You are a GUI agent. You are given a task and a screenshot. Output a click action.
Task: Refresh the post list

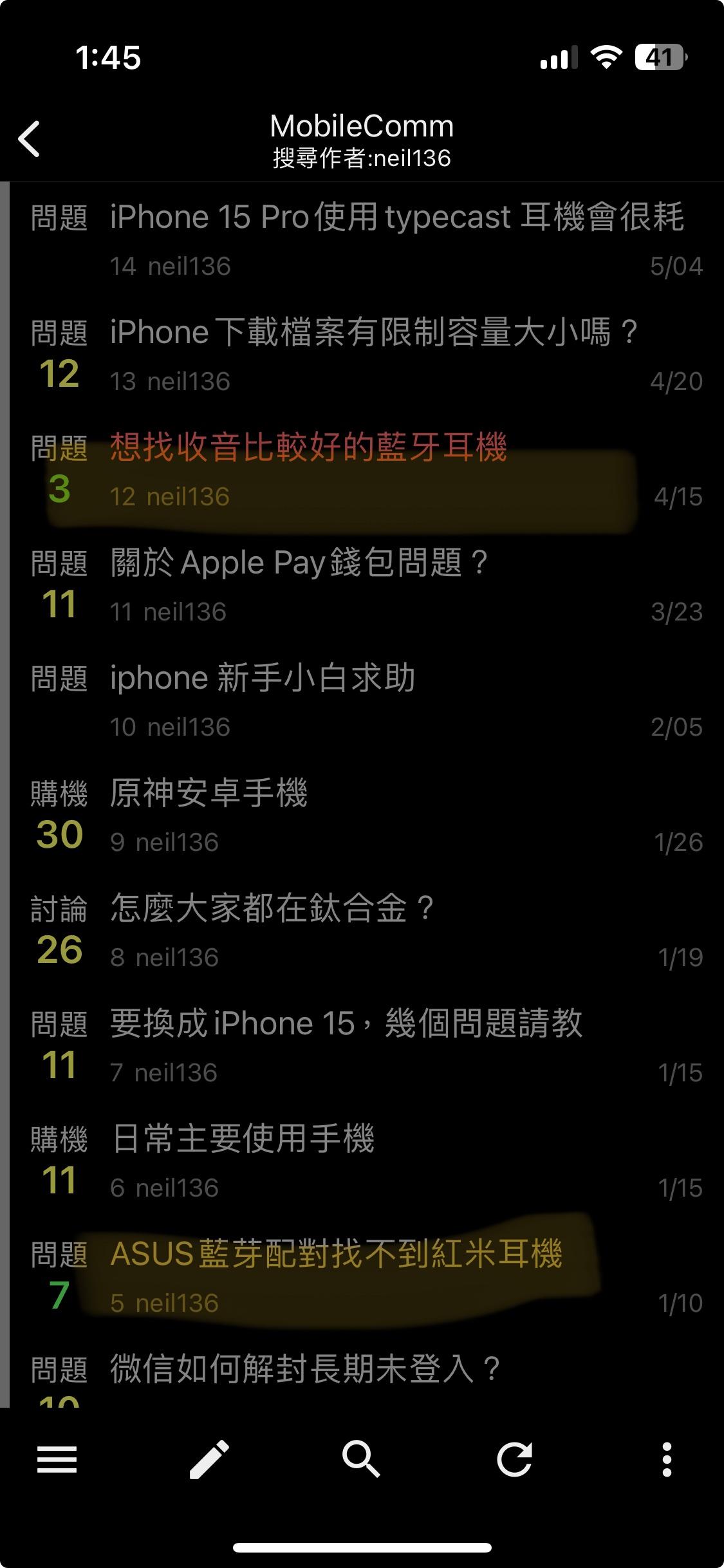click(514, 1459)
